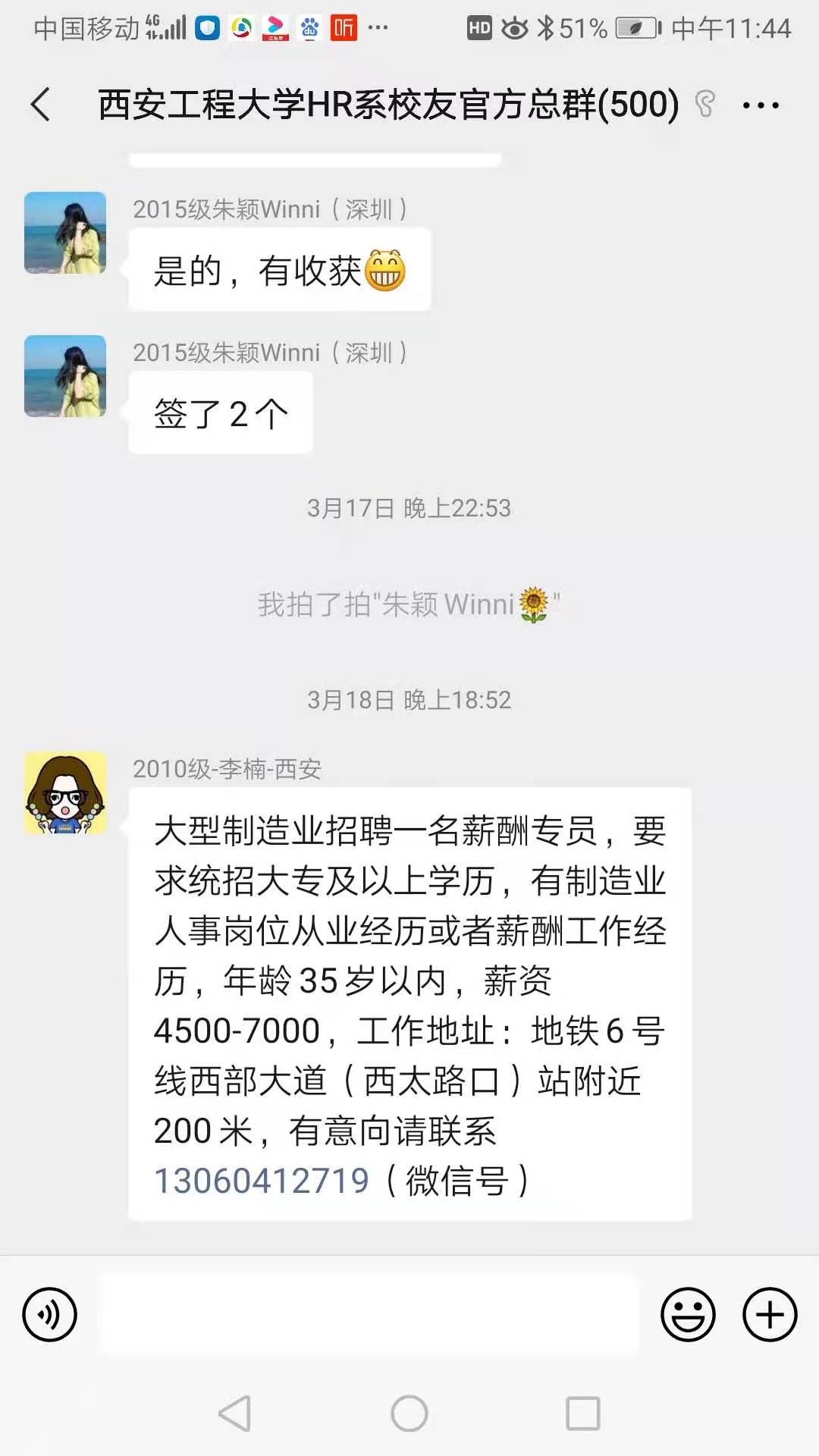Open 李楠's cartoon profile avatar
This screenshot has width=819, height=1456.
[x=65, y=793]
